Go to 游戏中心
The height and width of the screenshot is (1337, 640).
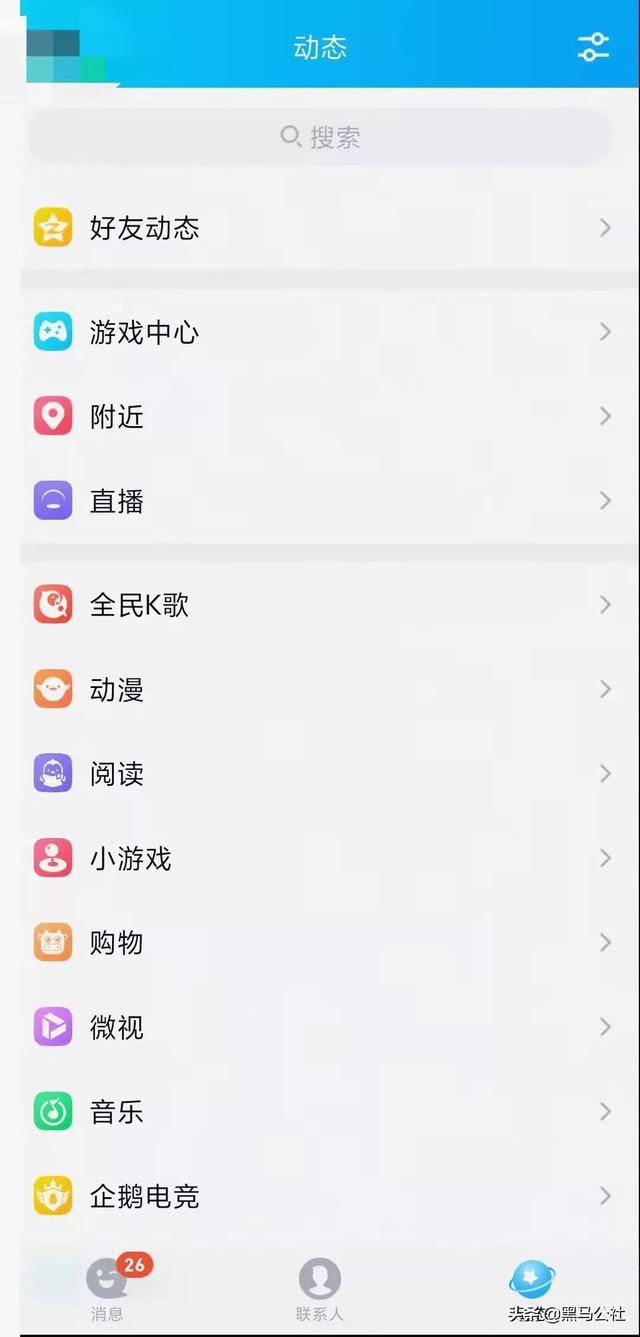320,332
